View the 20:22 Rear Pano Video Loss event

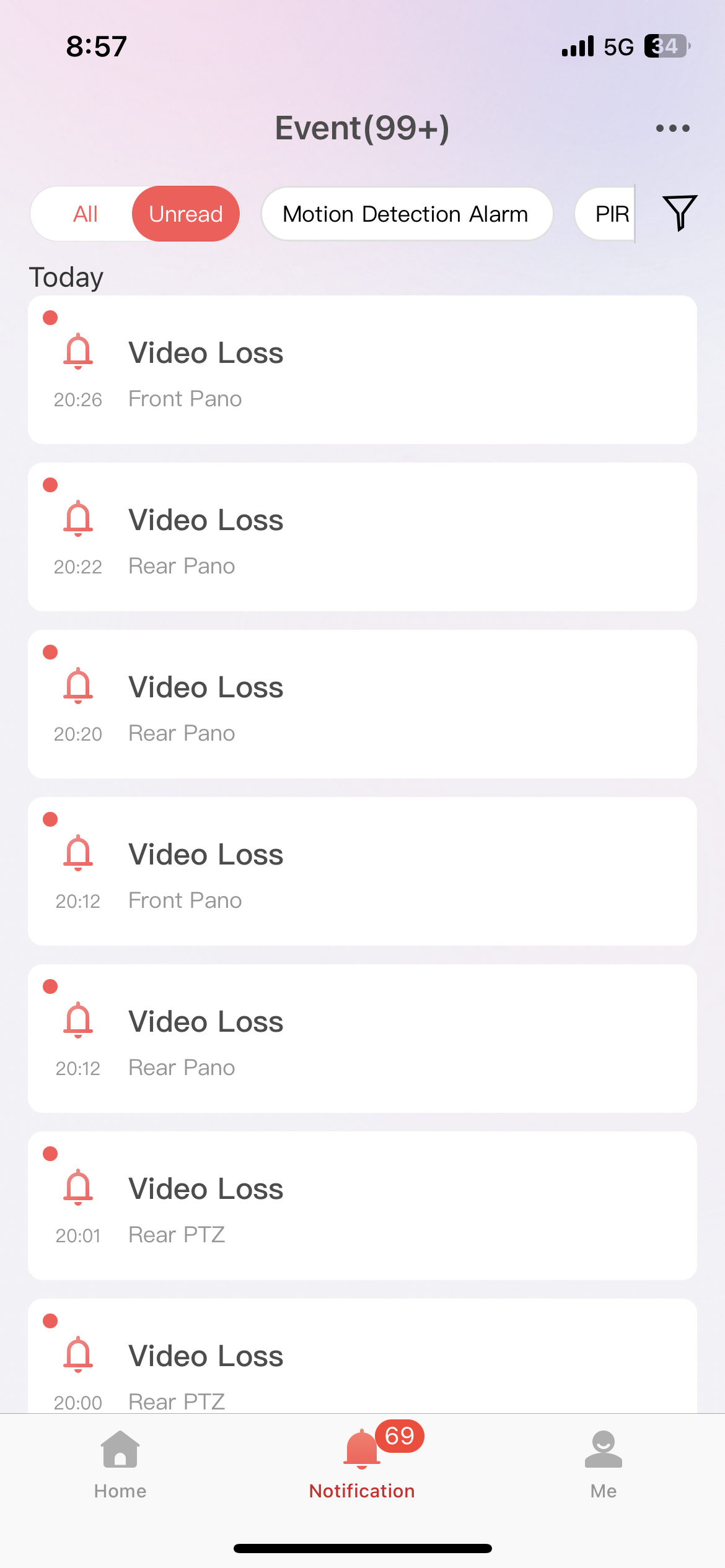362,537
